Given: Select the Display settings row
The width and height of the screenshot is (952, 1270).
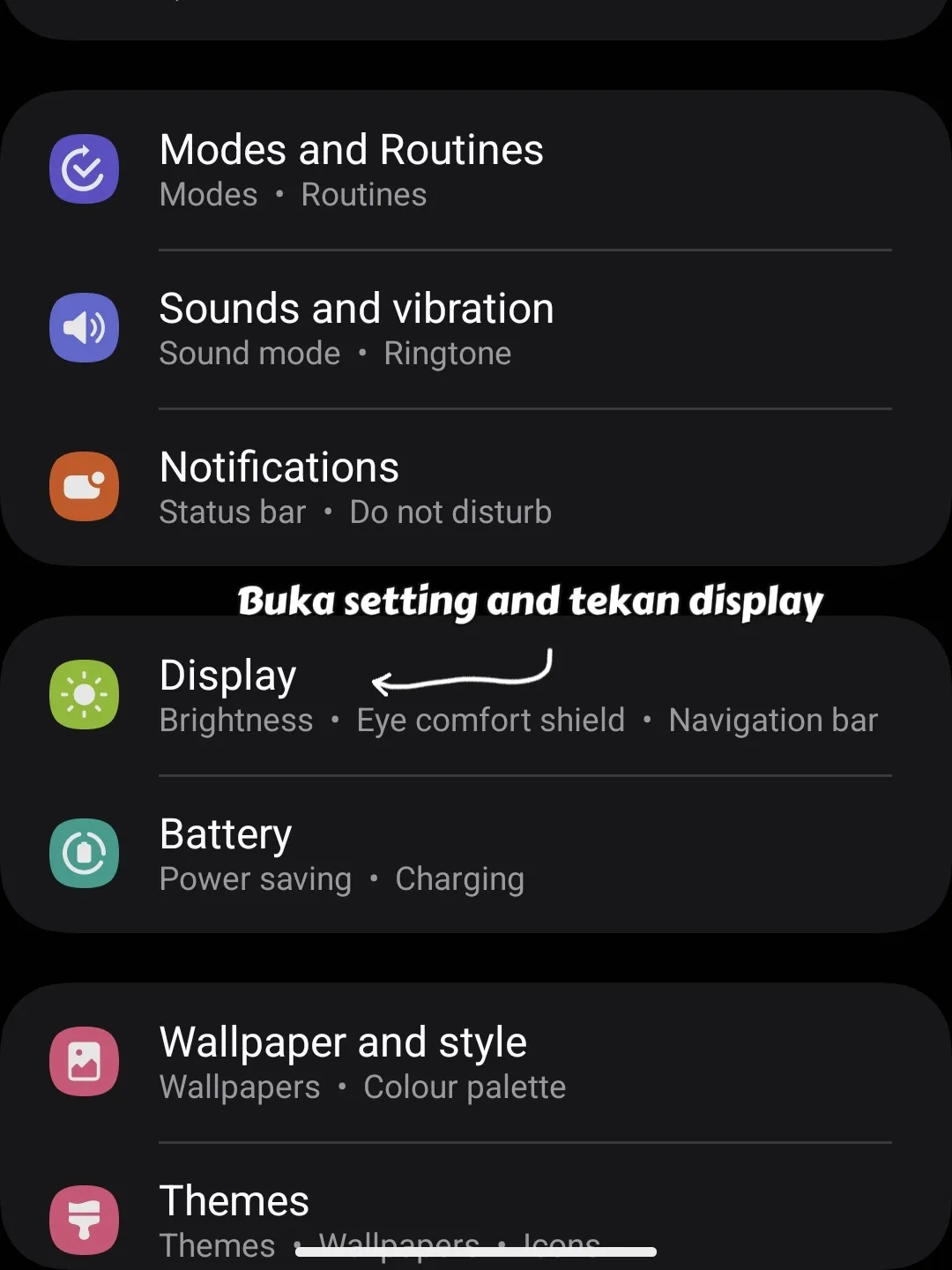Looking at the screenshot, I should pos(227,695).
